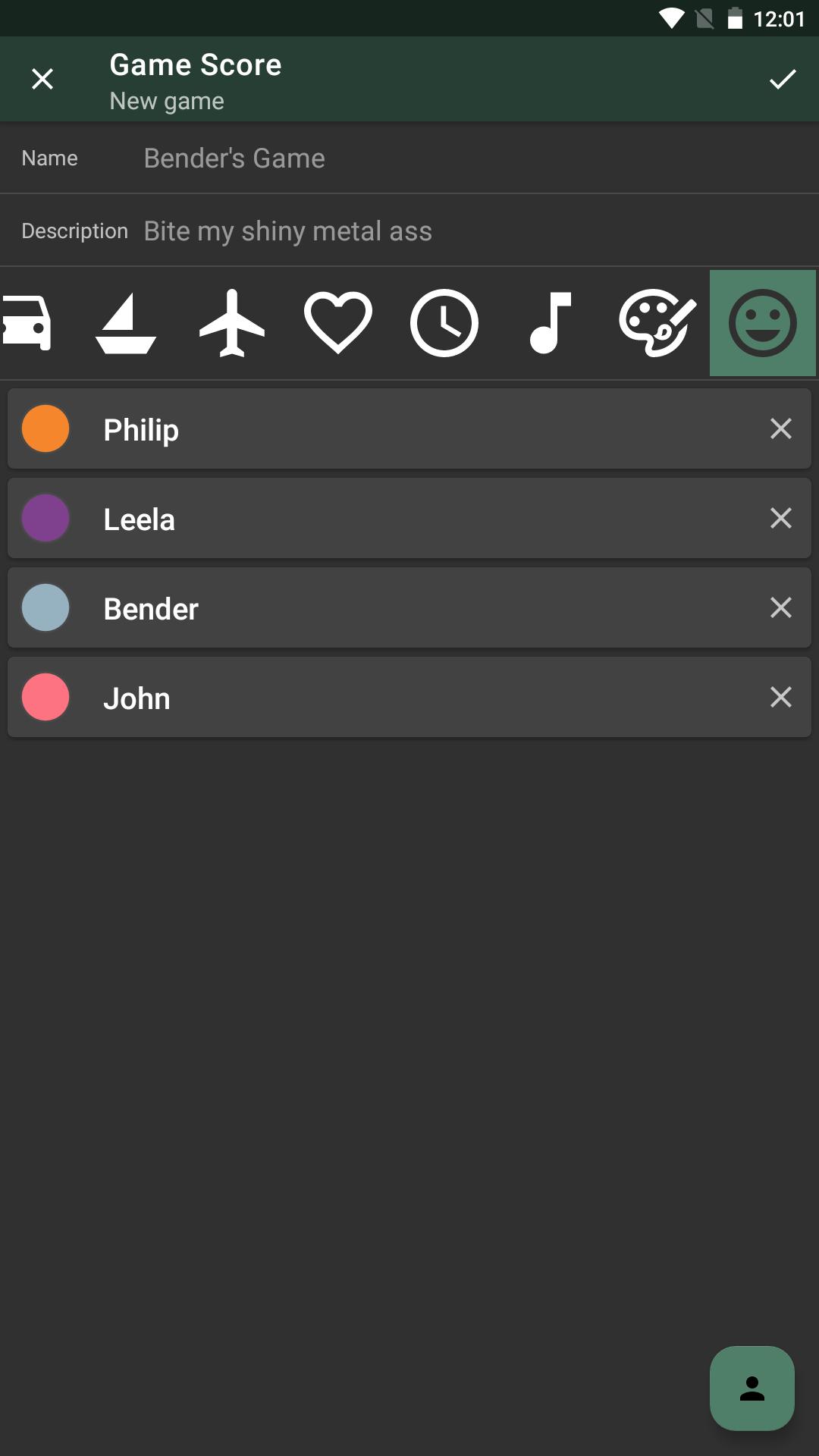
Task: Edit the Description field
Action: 478,231
